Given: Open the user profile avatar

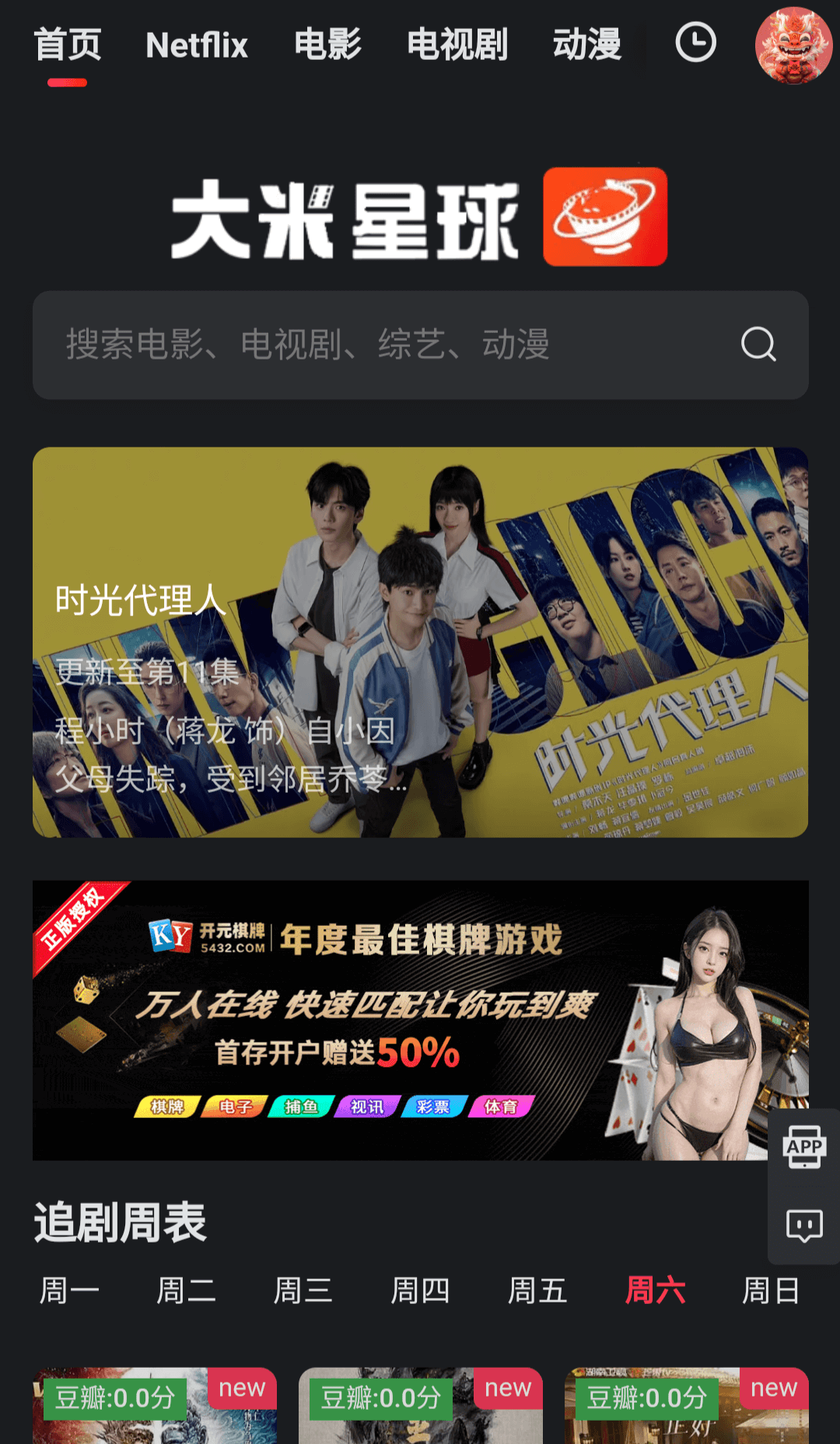Looking at the screenshot, I should coord(793,45).
